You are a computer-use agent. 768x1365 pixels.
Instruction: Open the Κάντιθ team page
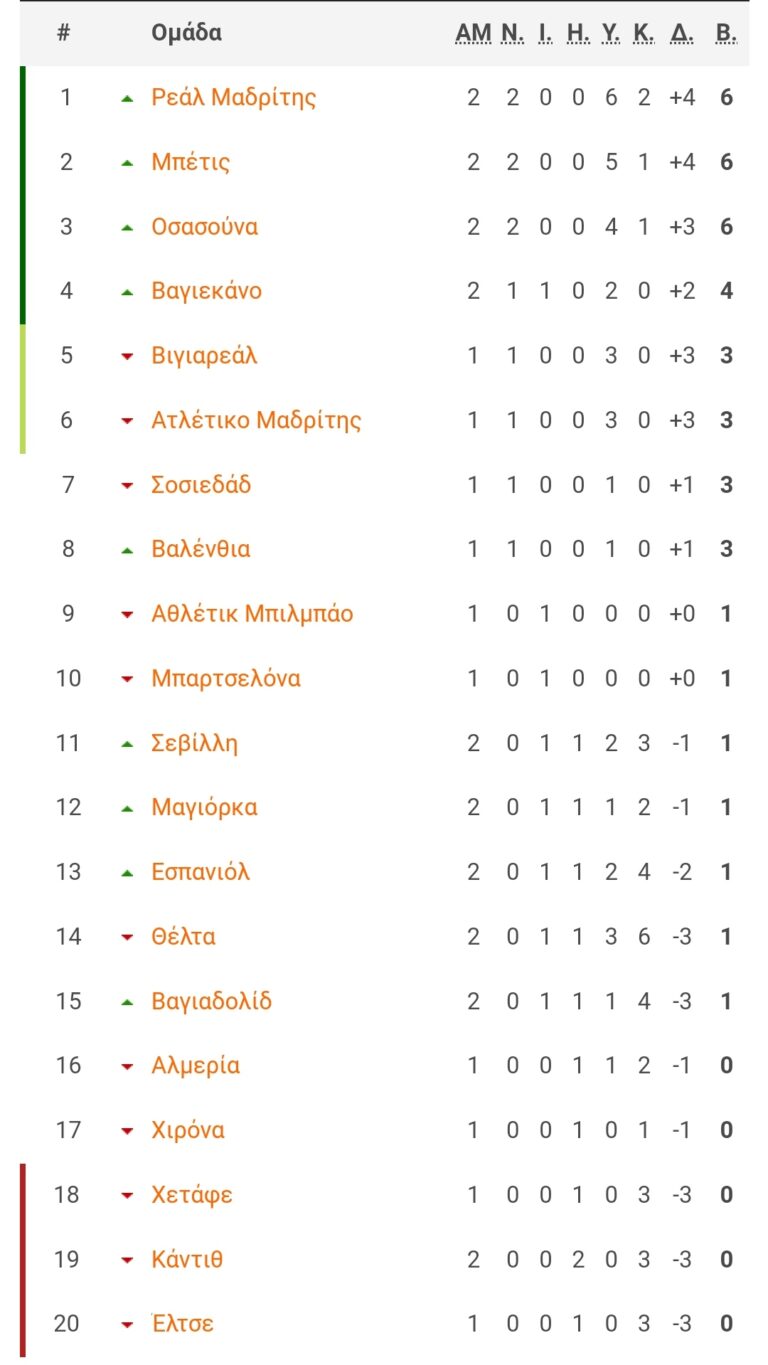pyautogui.click(x=186, y=1260)
